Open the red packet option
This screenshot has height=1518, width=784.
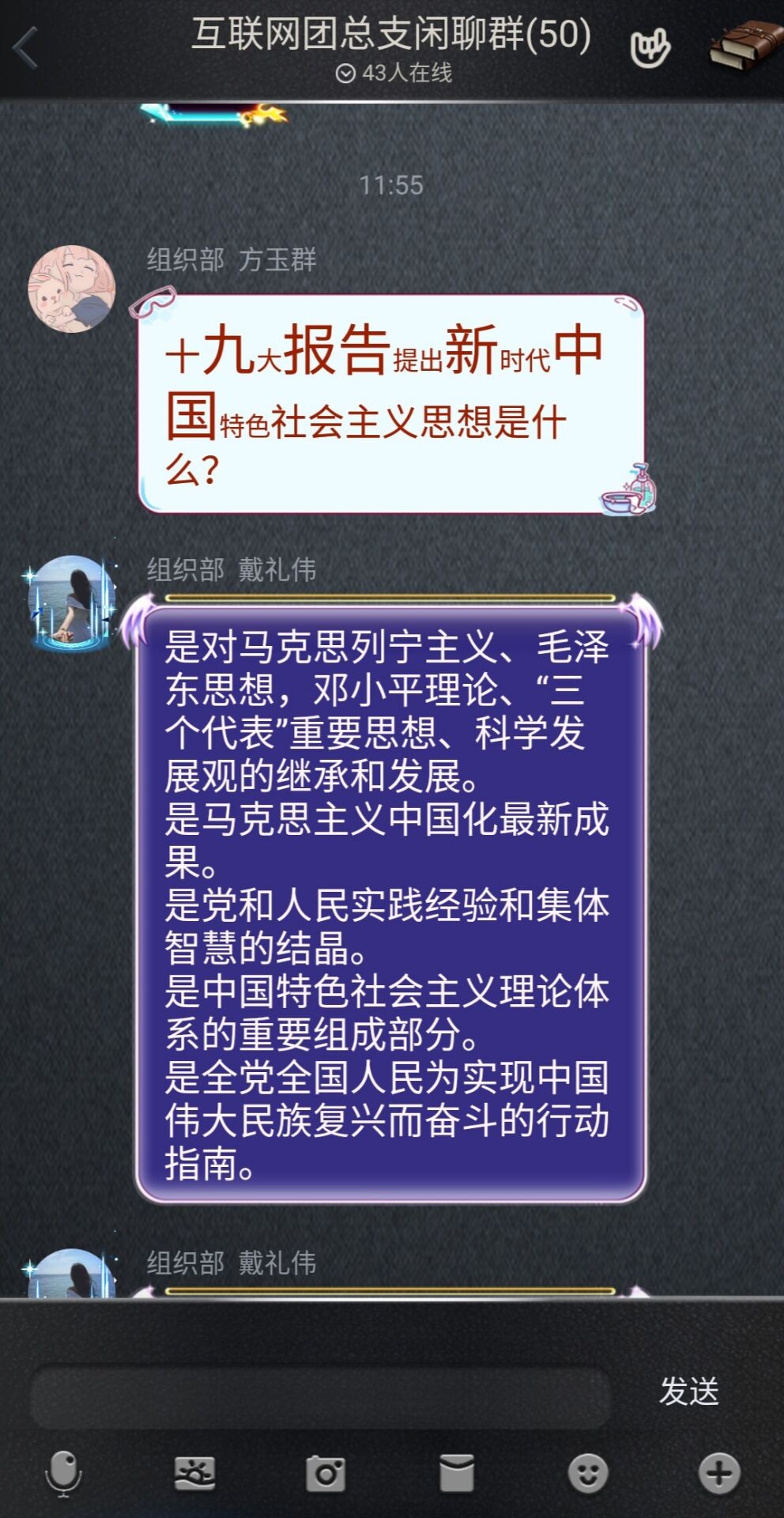click(457, 1474)
